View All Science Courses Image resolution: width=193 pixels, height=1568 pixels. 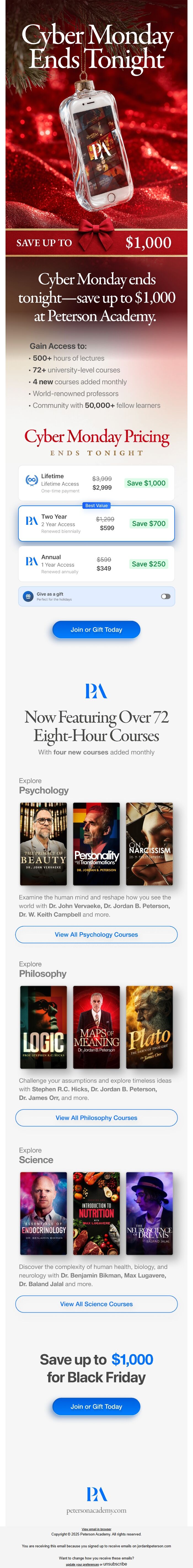click(x=96, y=1304)
